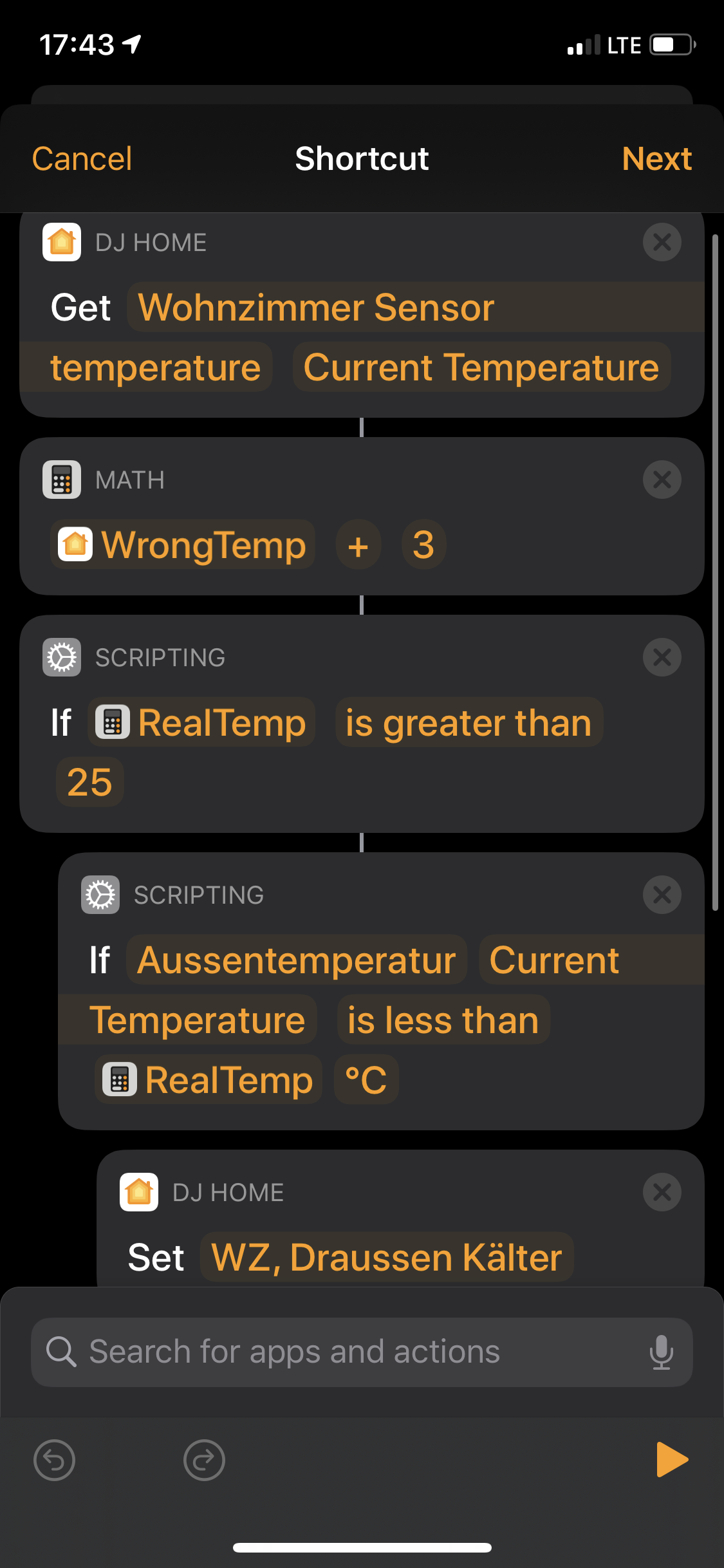Undo the last change
Image resolution: width=724 pixels, height=1568 pixels.
pos(54,1460)
